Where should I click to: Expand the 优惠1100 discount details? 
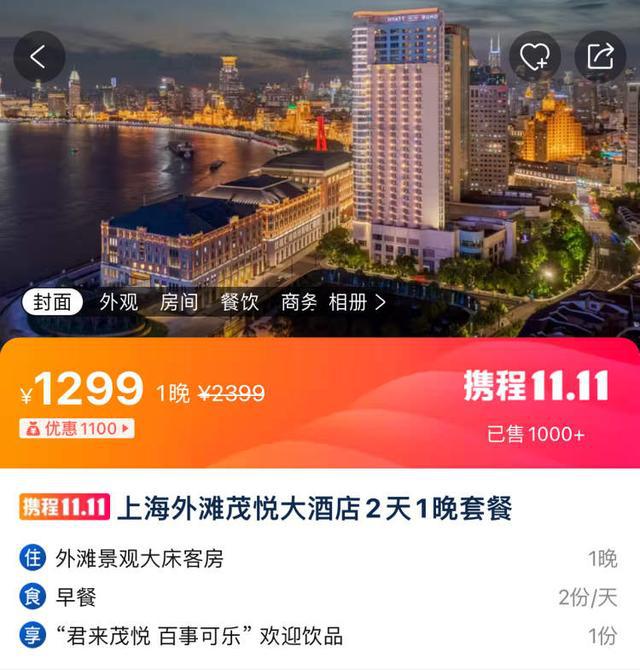tap(77, 428)
